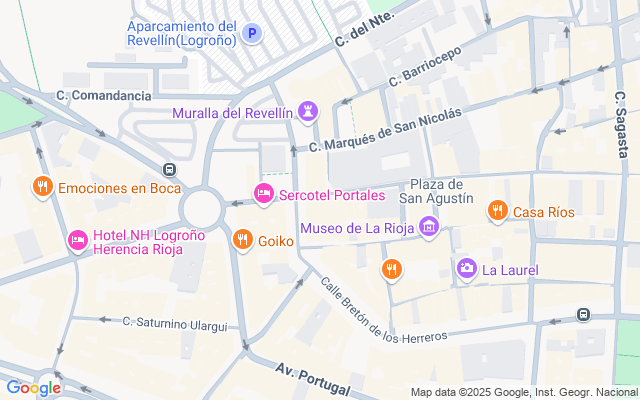
Task: Select the Aparcamiento del Revellín parking marker
Action: point(253,34)
